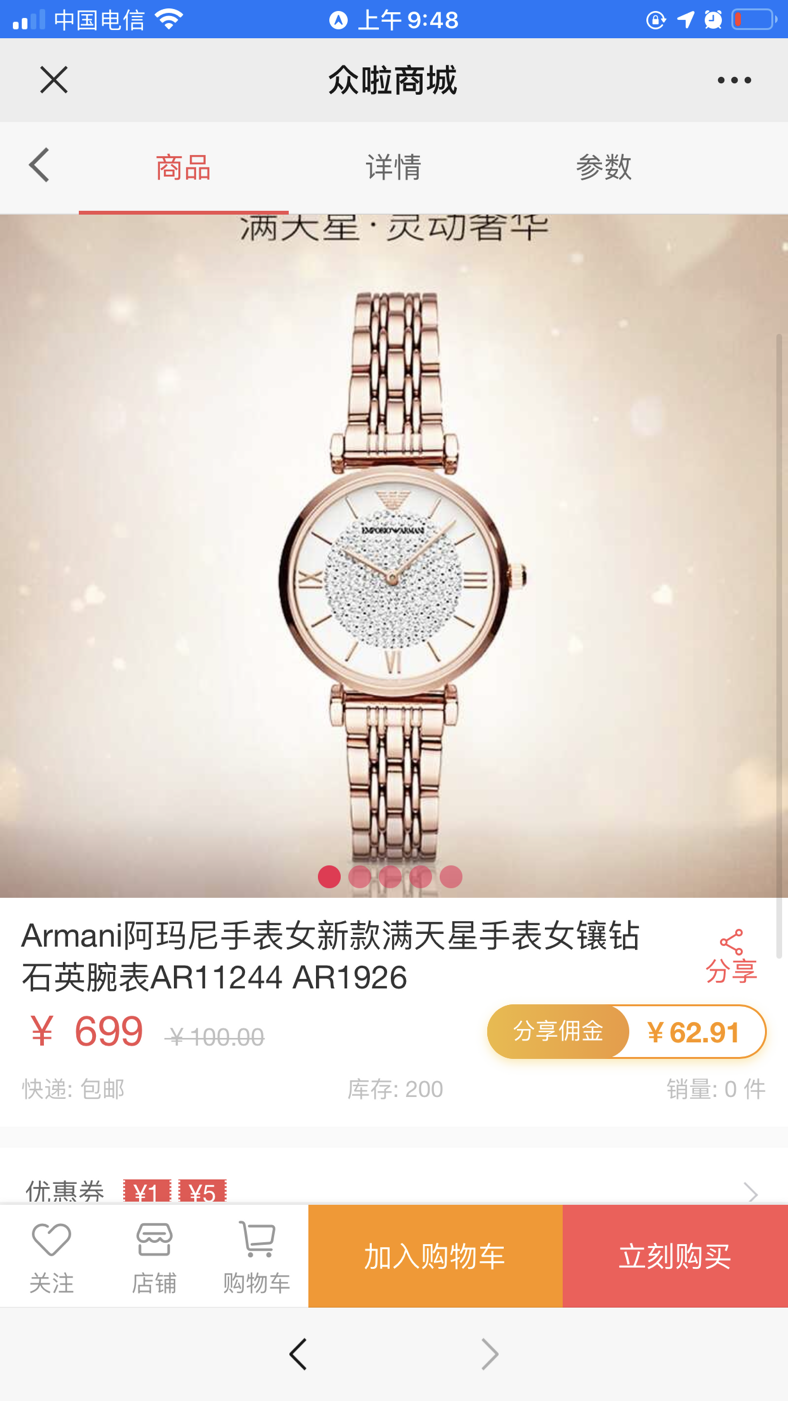Buy now with 立刻购买
Image resolution: width=788 pixels, height=1401 pixels.
(675, 1256)
